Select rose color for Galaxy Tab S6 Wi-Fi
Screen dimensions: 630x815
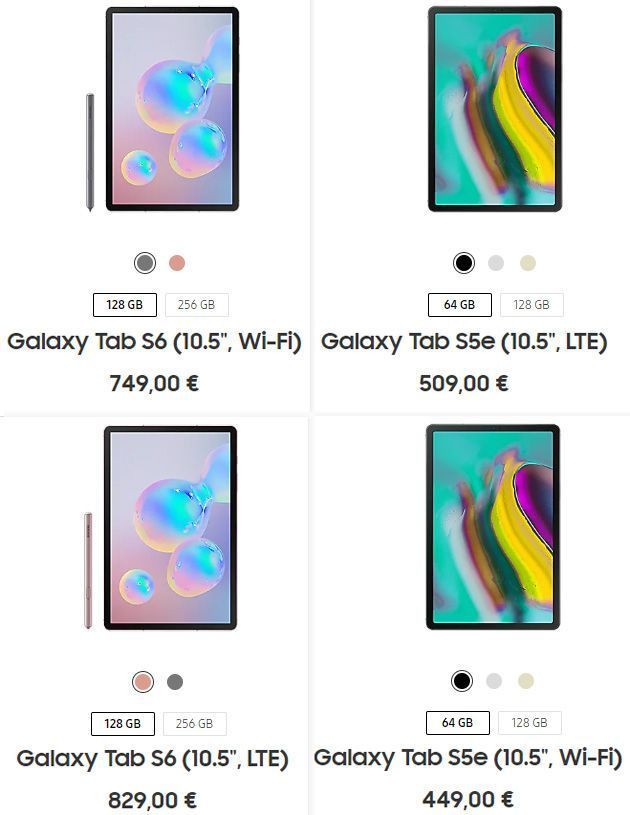(177, 263)
